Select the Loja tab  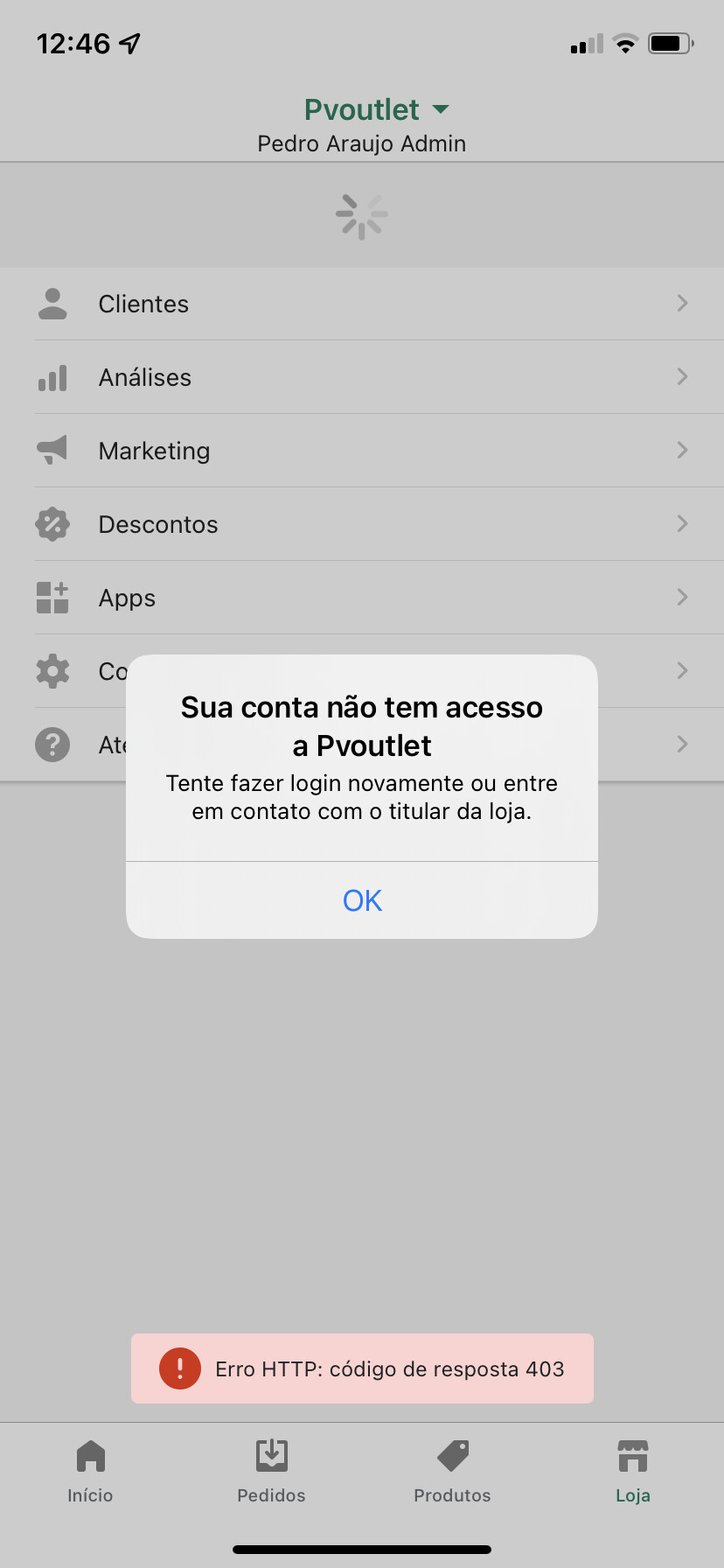click(633, 1472)
